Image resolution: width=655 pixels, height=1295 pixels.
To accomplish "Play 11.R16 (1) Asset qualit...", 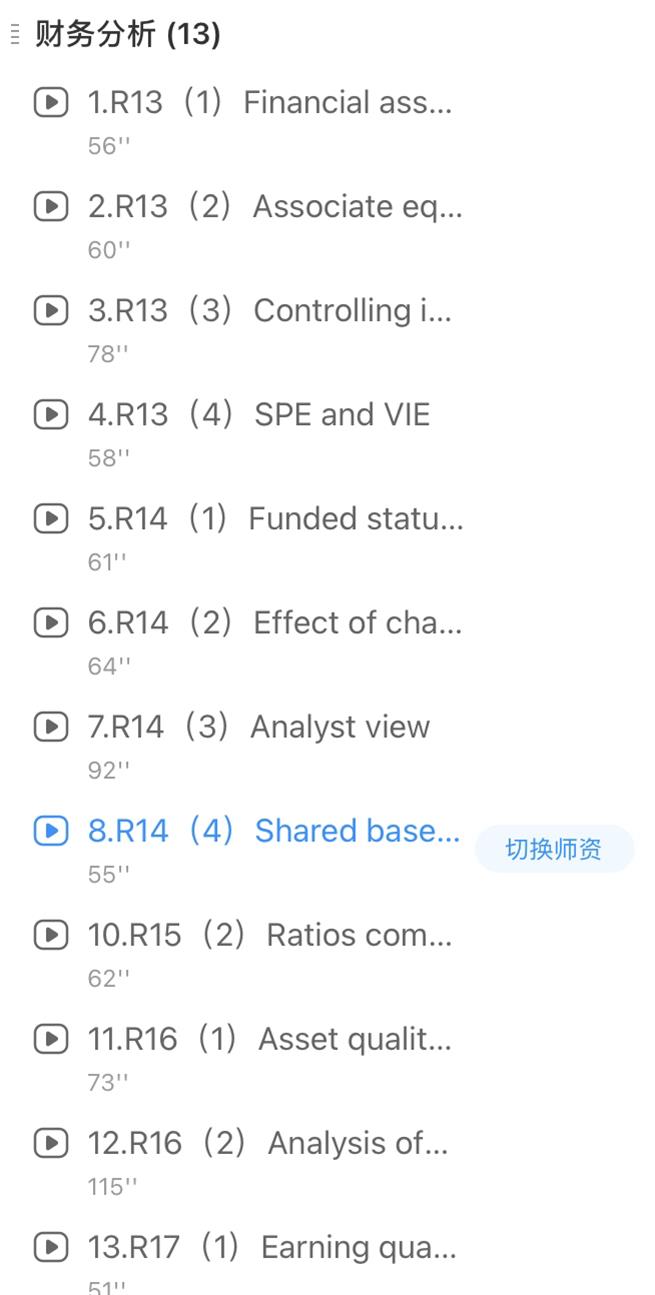I will tap(270, 1039).
